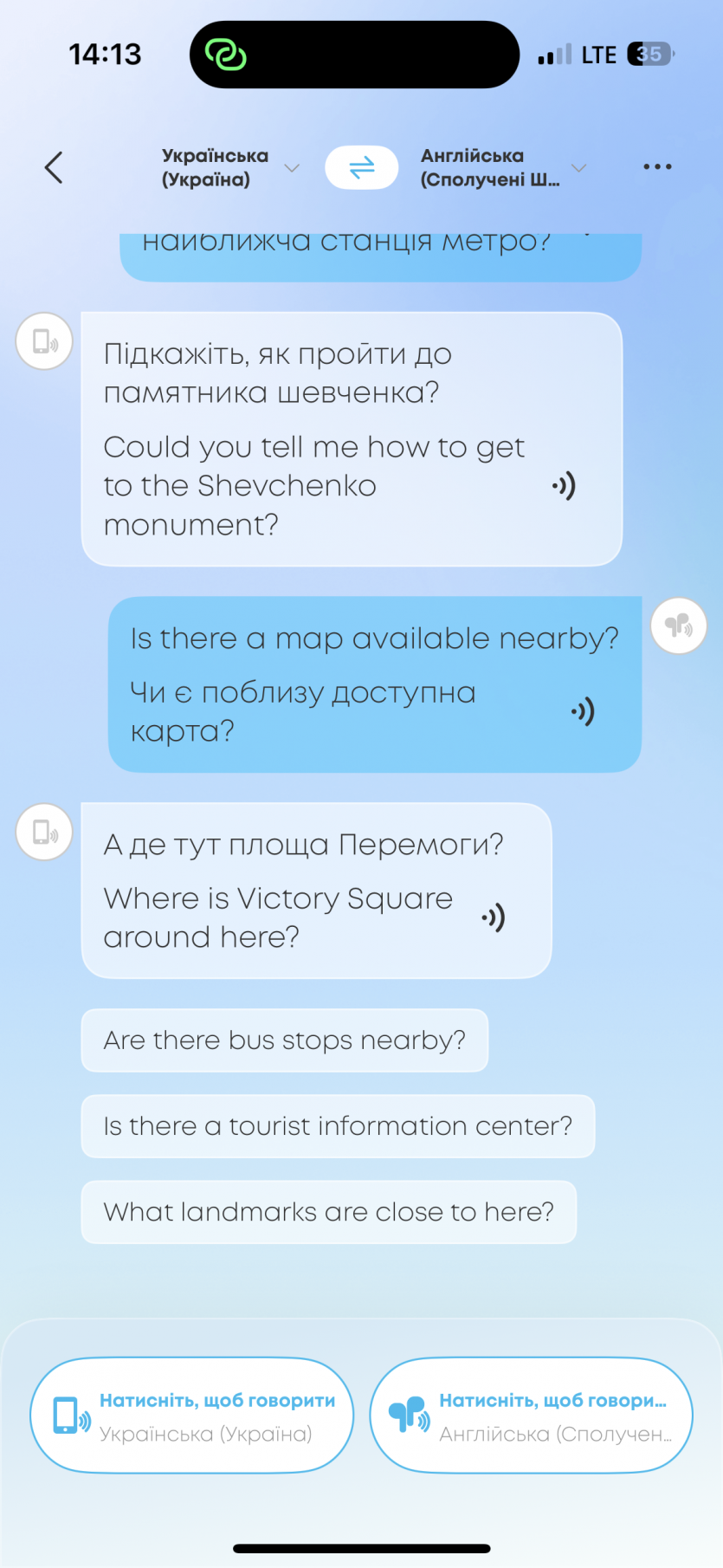The height and width of the screenshot is (1568, 723).
Task: Tap to speak in Ukrainian via phone
Action: 192,1415
